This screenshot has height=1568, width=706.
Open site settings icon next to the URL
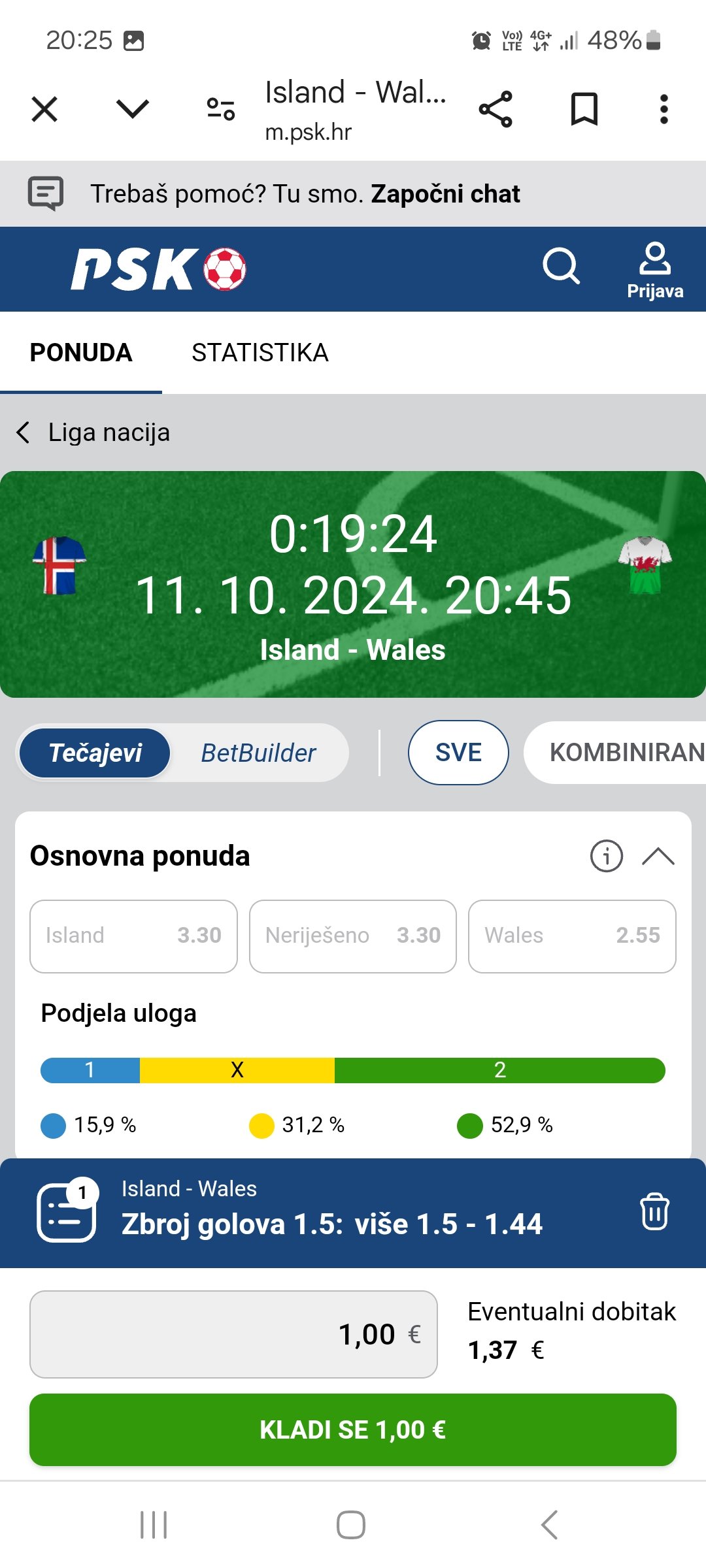tap(221, 108)
